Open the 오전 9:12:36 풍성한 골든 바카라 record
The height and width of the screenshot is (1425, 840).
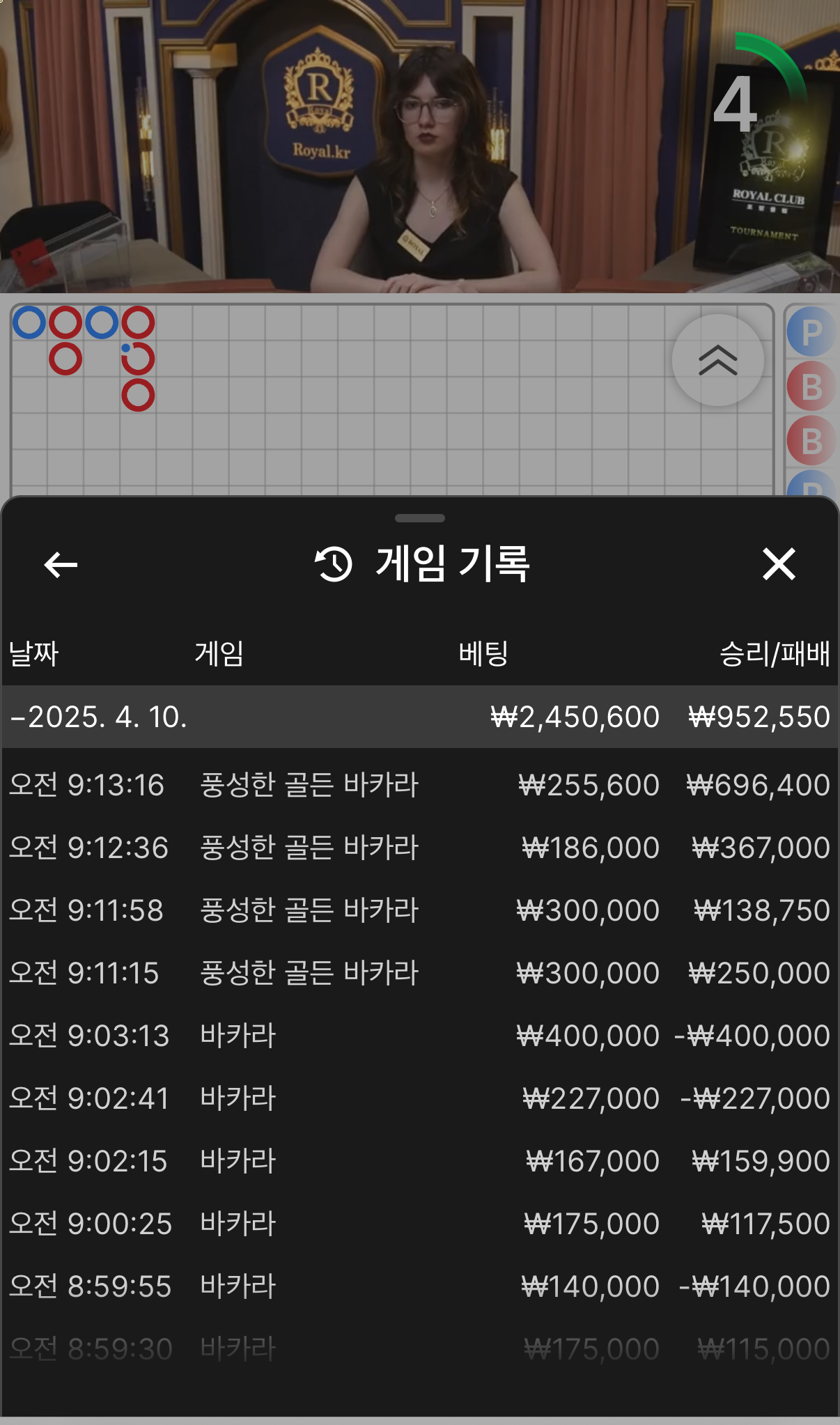click(419, 848)
